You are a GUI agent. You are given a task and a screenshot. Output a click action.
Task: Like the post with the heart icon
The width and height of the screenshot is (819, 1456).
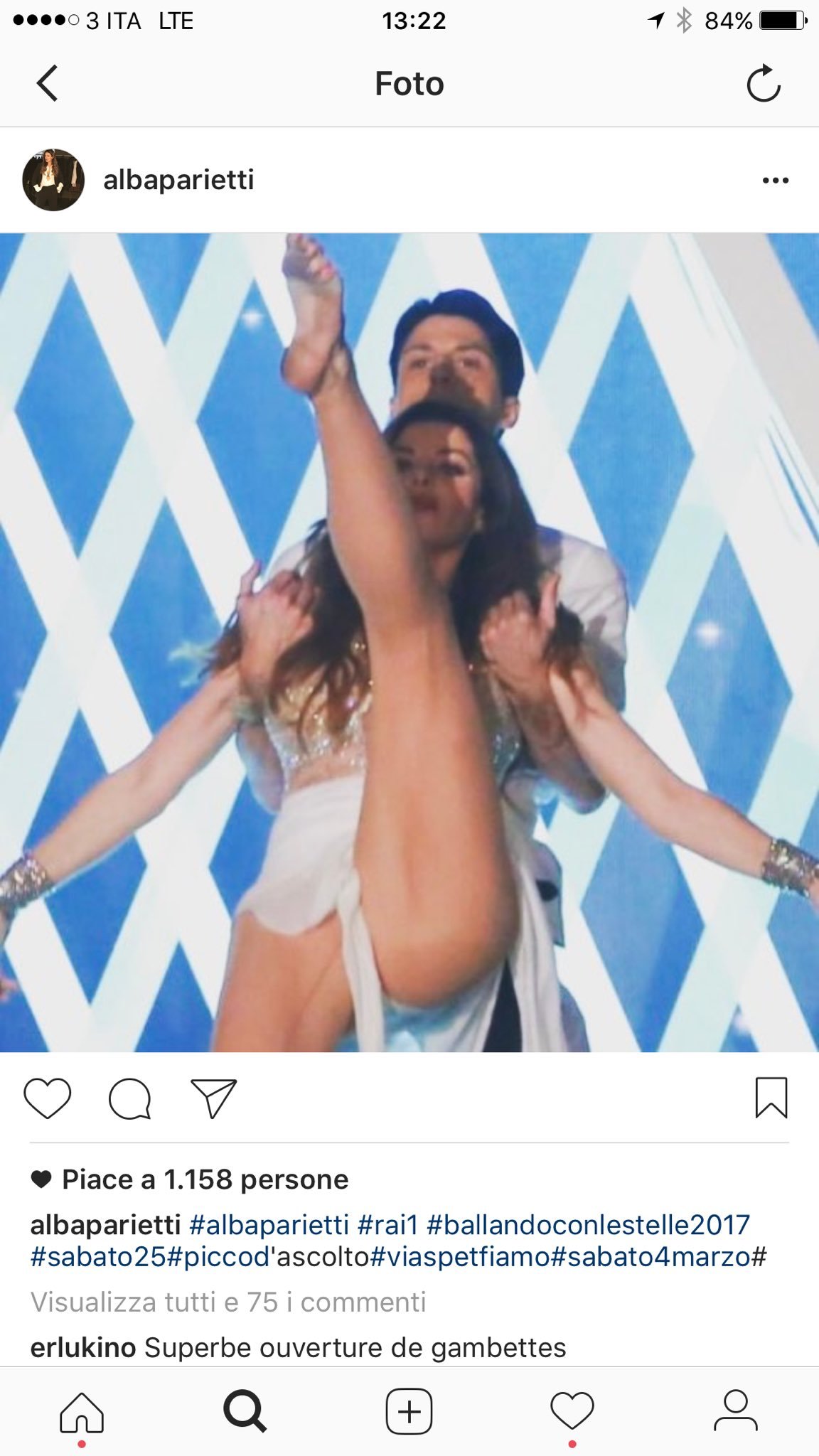click(48, 1098)
